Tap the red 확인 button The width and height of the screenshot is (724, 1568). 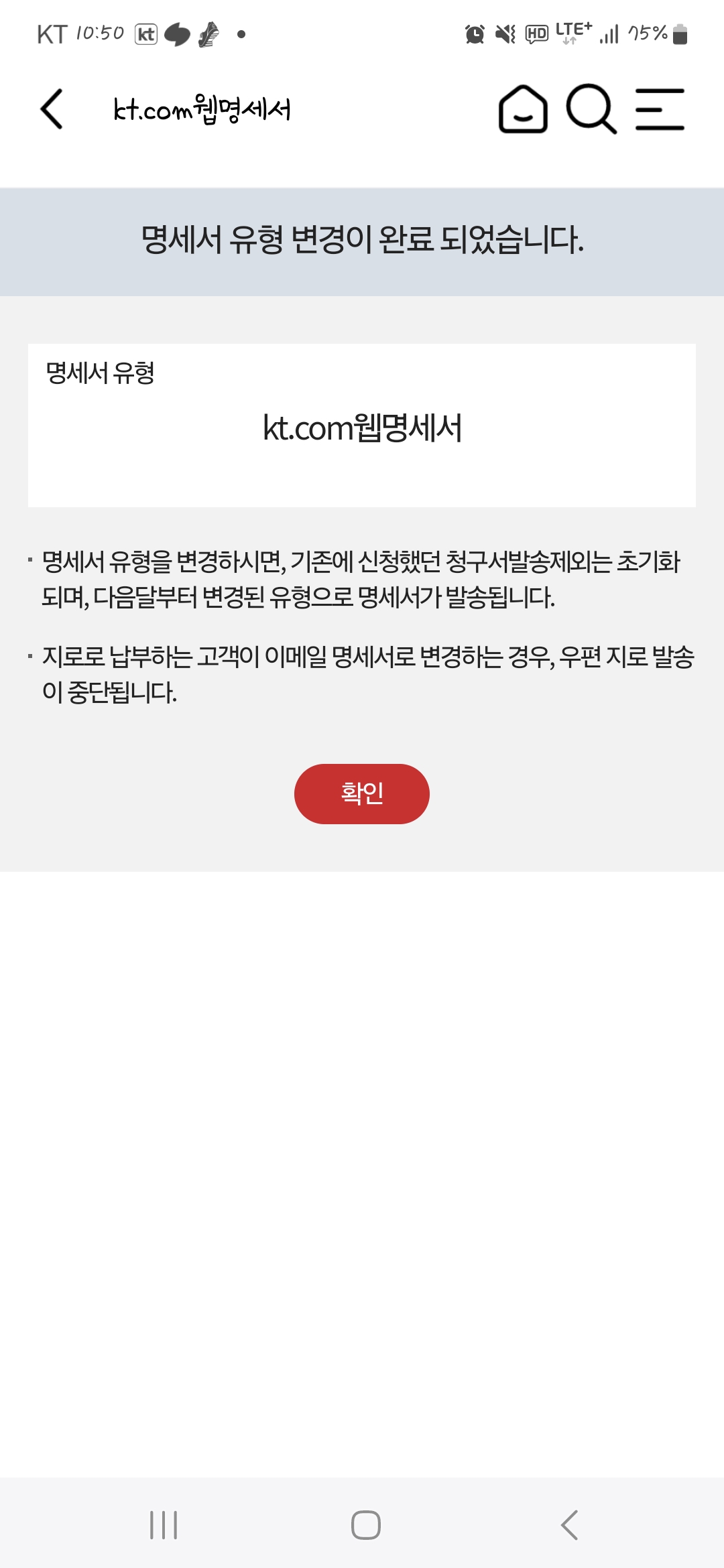[362, 793]
